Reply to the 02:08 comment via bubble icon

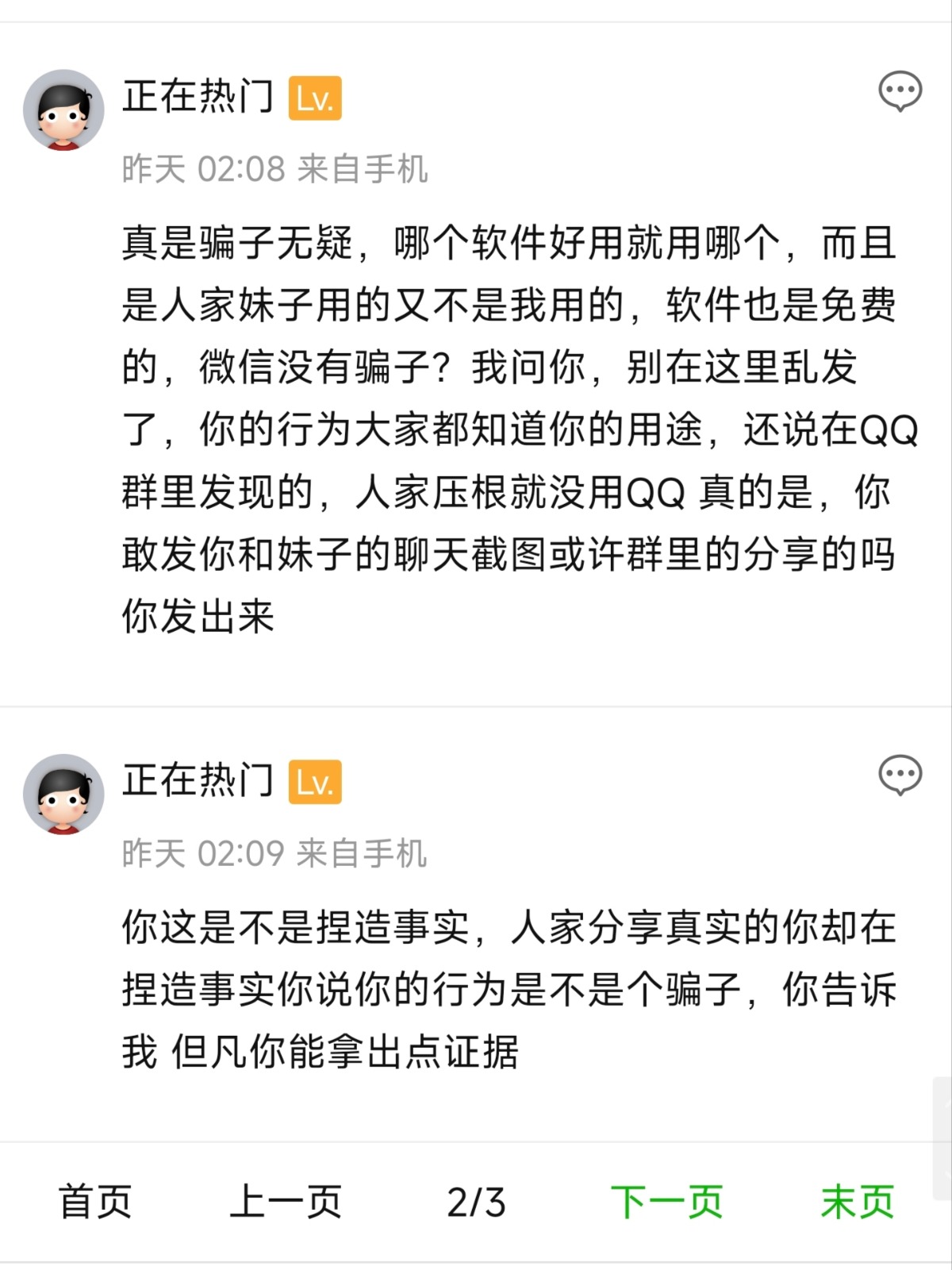coord(900,91)
